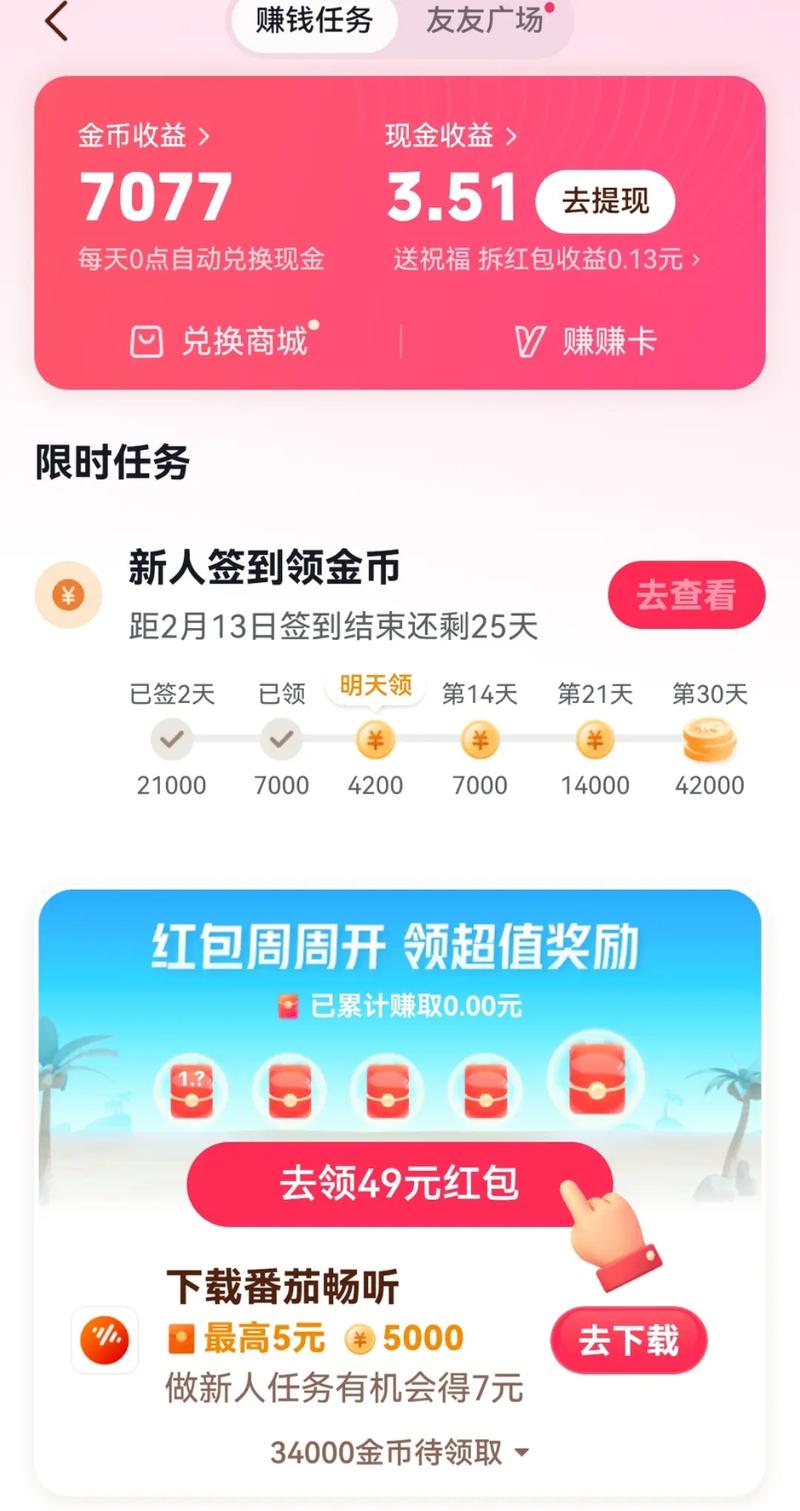
Task: Select the 第14天 coin icon
Action: pos(481,740)
